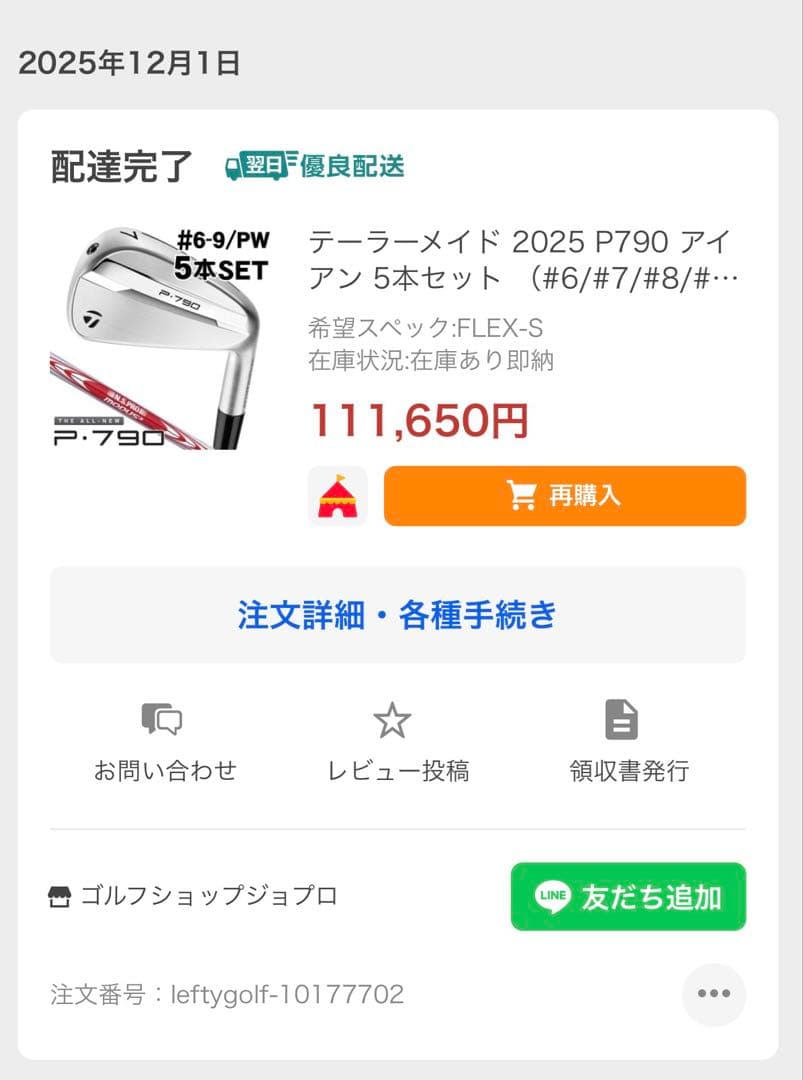This screenshot has width=803, height=1080.
Task: Select the お問い合わせ speech bubble icon
Action: 163,720
